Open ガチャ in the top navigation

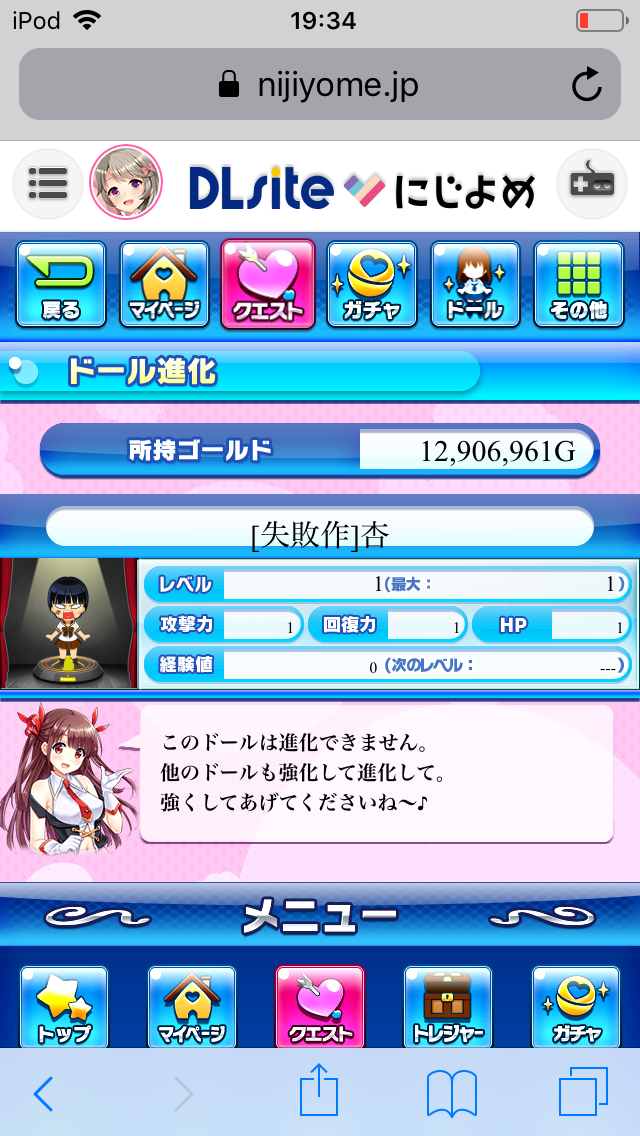372,284
